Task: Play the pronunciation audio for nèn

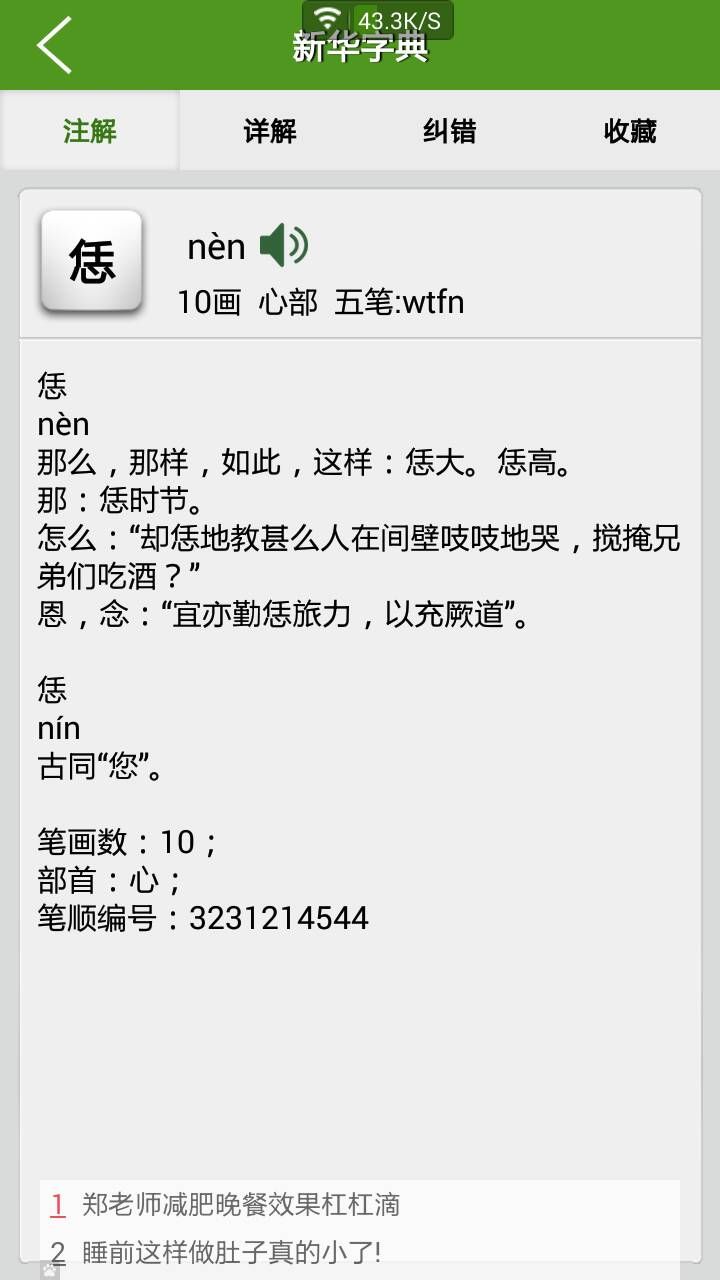Action: [284, 245]
